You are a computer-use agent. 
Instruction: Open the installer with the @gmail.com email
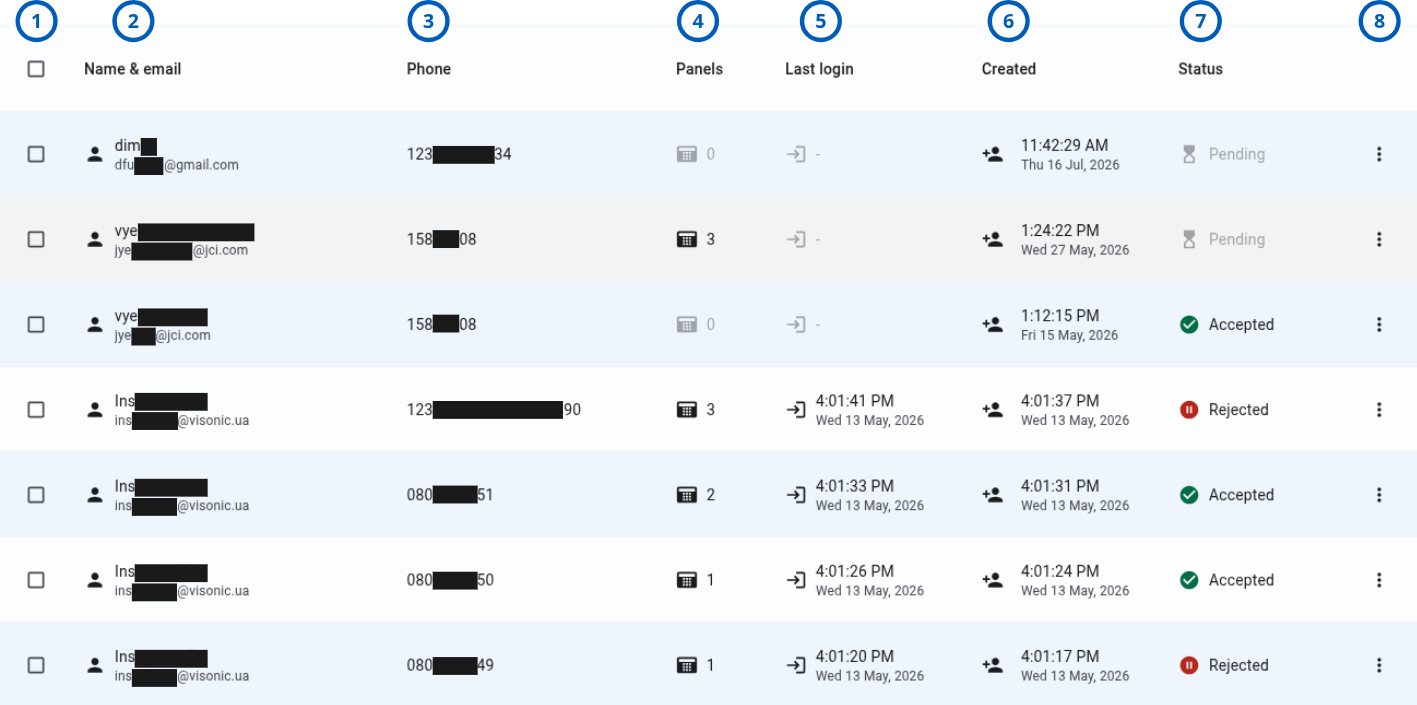pos(708,154)
